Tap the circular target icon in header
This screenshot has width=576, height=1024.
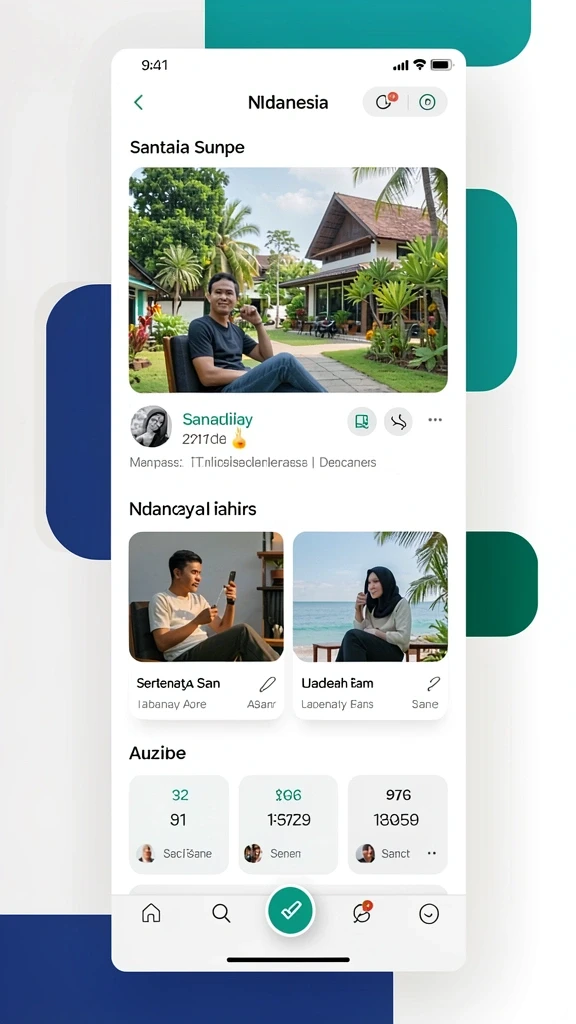coord(427,102)
